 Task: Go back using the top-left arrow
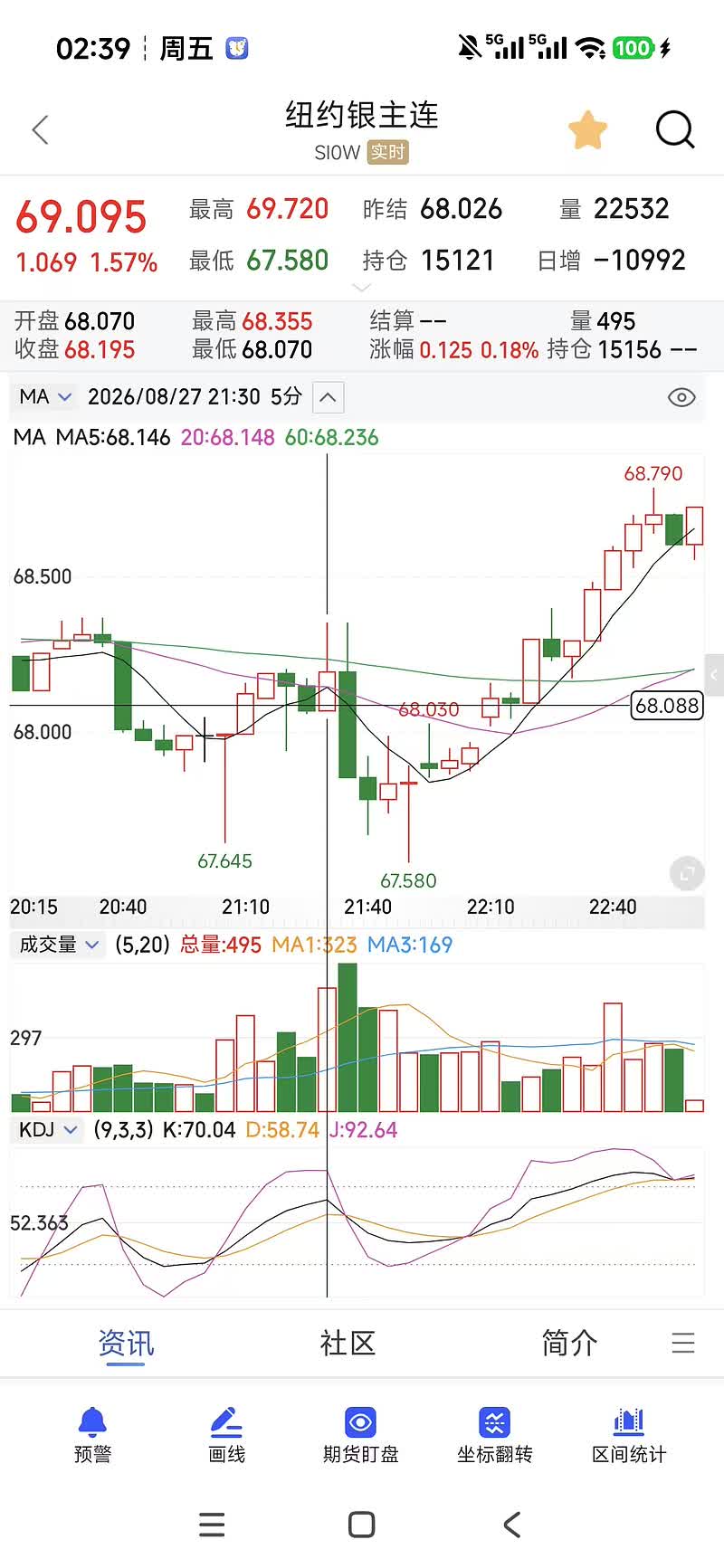(40, 130)
